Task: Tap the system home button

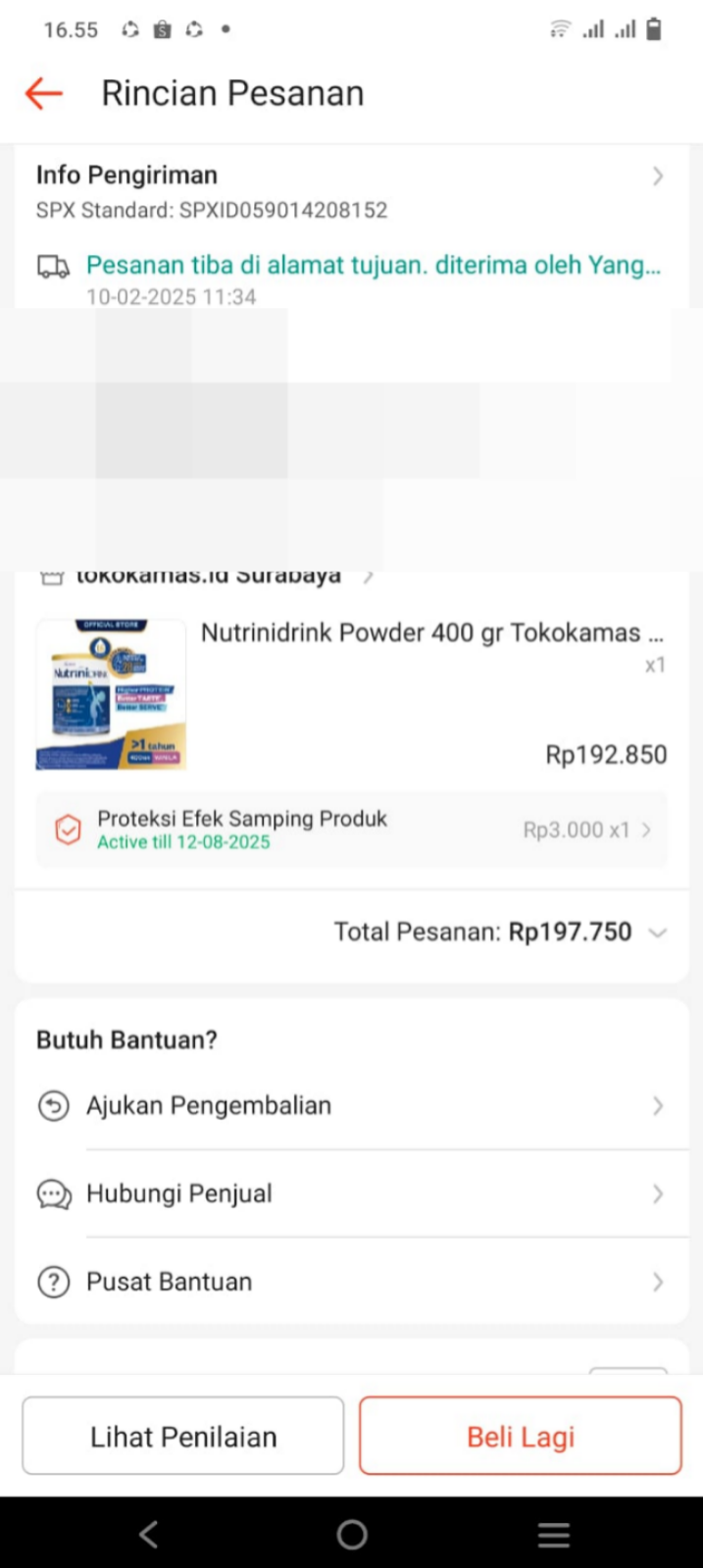Action: tap(351, 1534)
